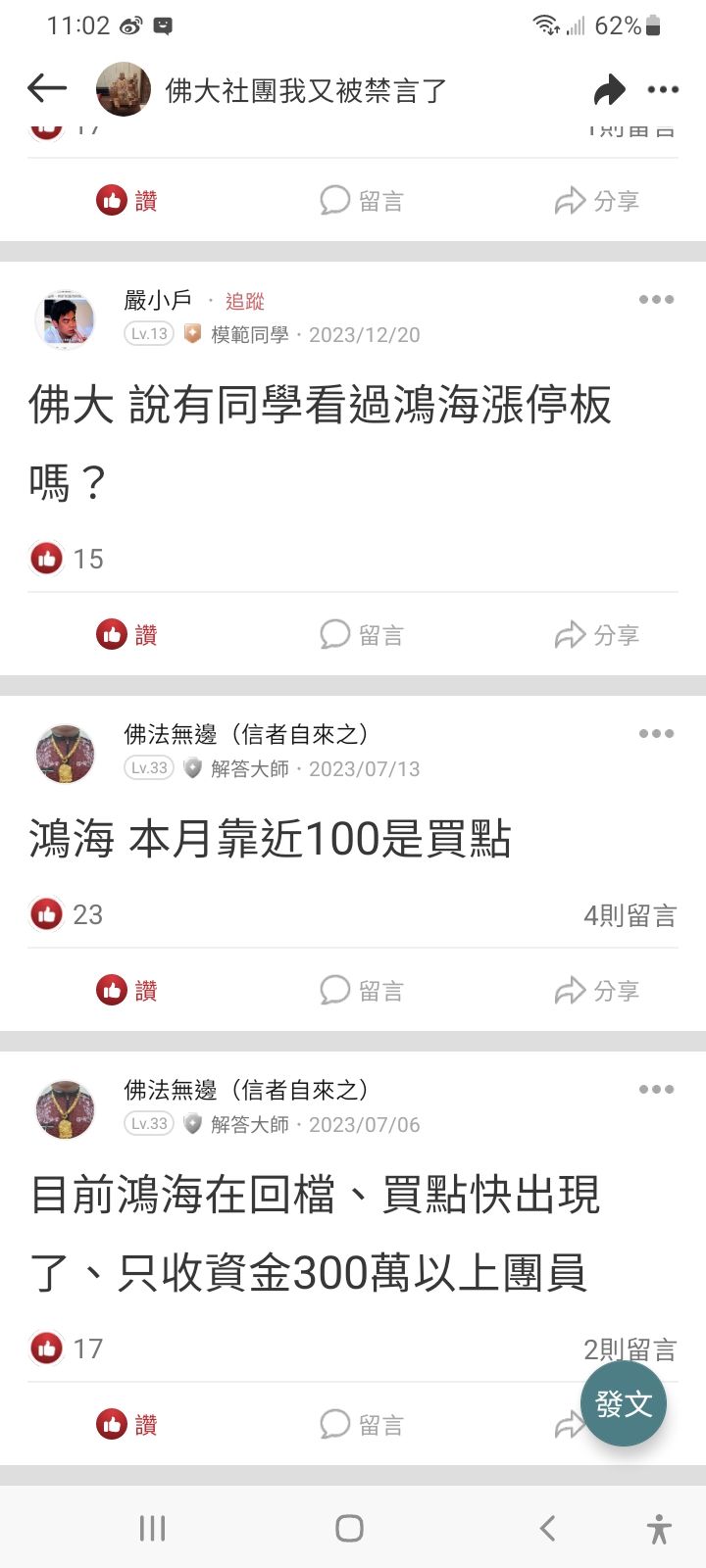Open recent apps from navigation bar

click(x=152, y=1528)
